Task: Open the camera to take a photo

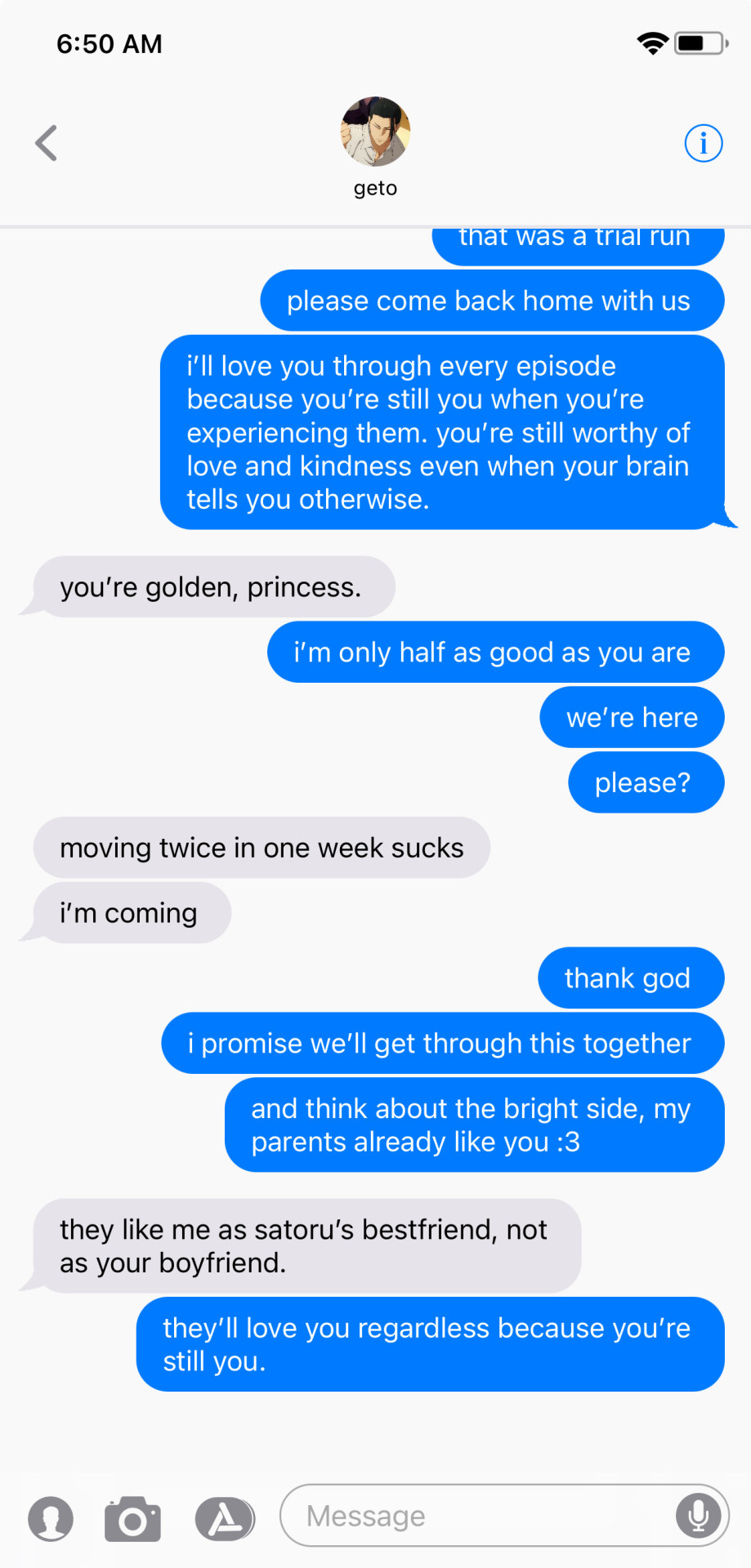Action: (132, 1518)
